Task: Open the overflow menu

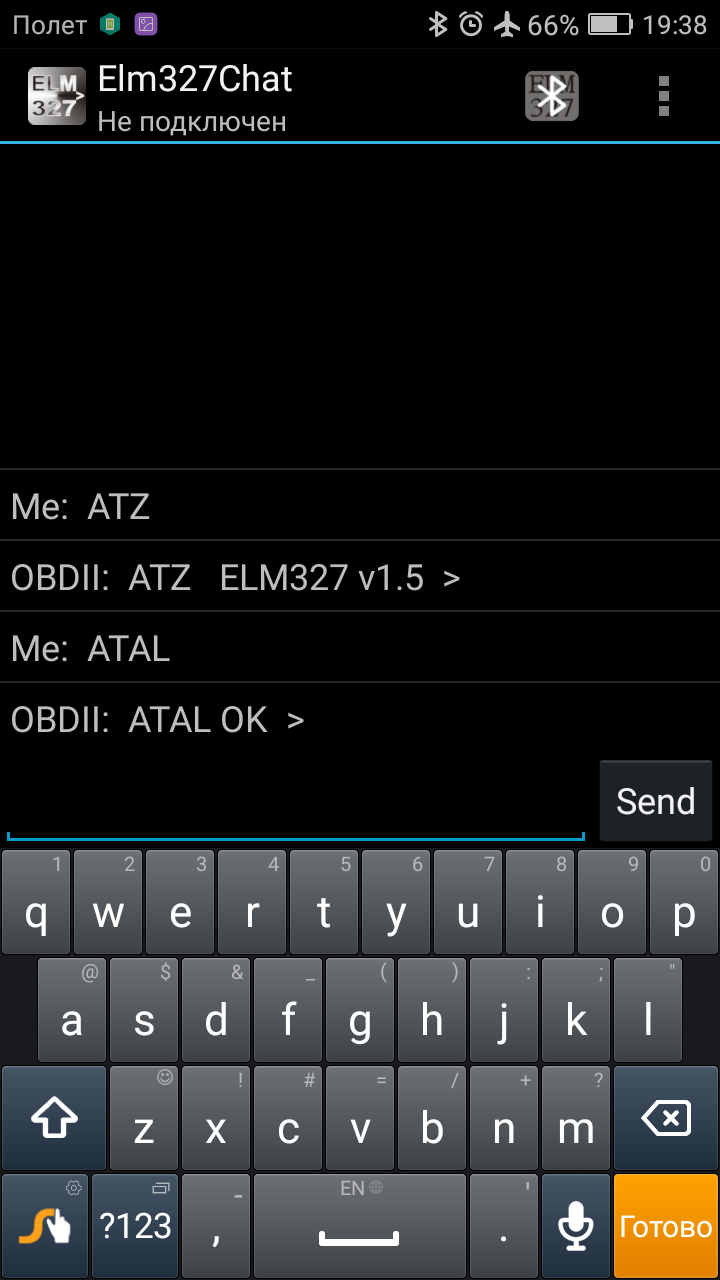Action: click(663, 97)
